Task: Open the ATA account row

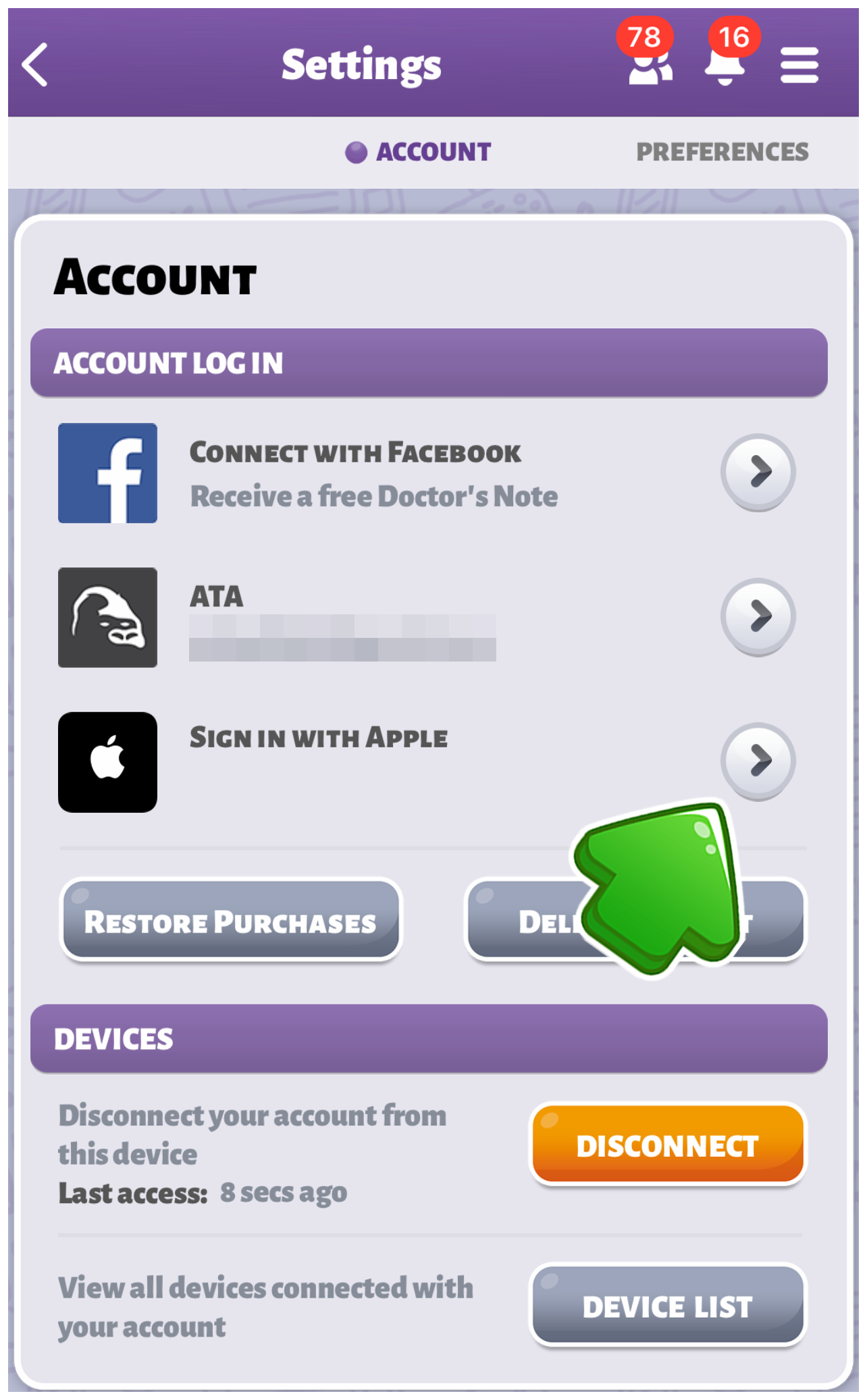Action: point(427,617)
